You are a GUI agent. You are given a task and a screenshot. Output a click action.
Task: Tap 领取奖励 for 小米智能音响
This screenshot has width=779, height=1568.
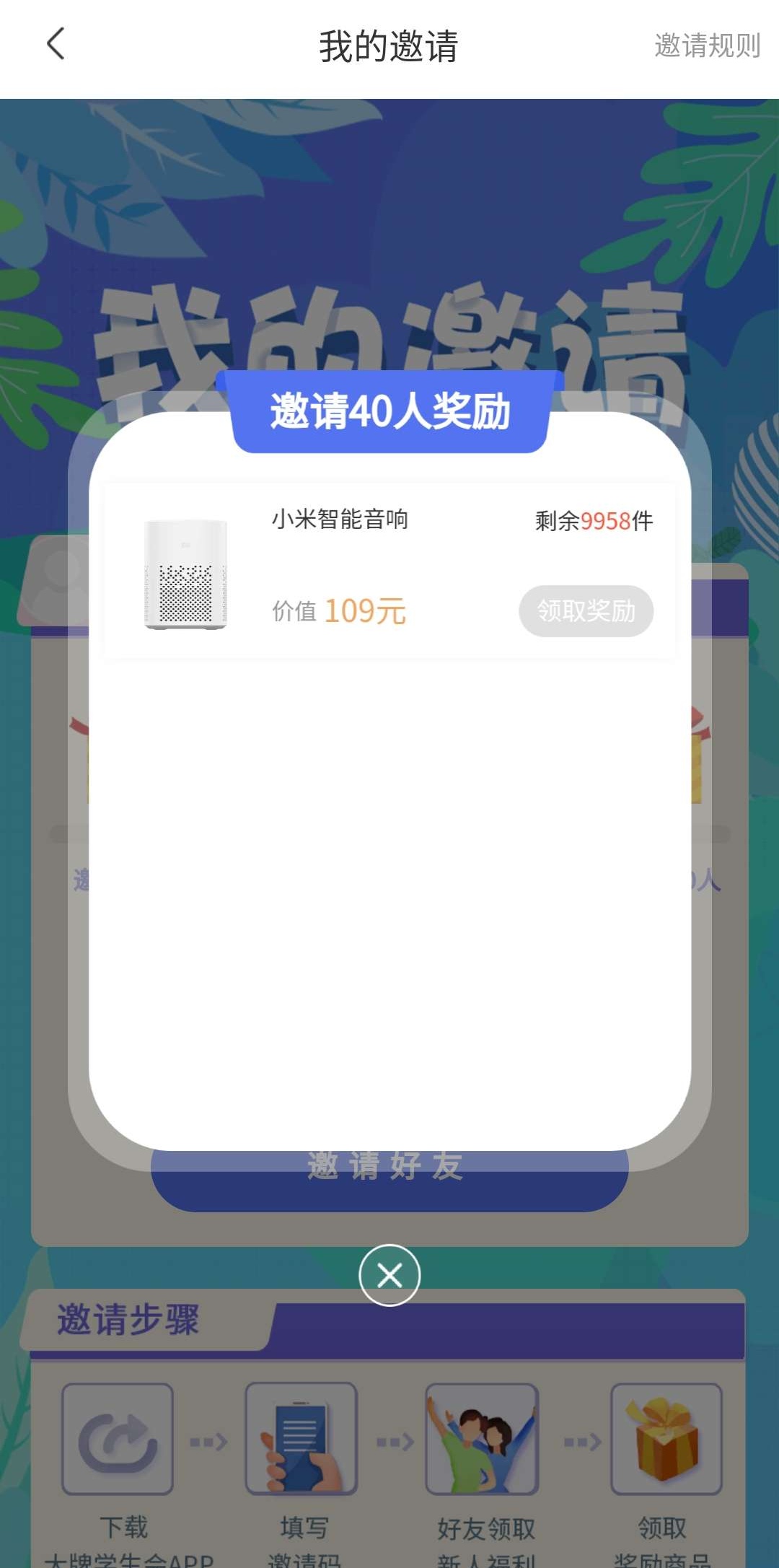point(586,611)
